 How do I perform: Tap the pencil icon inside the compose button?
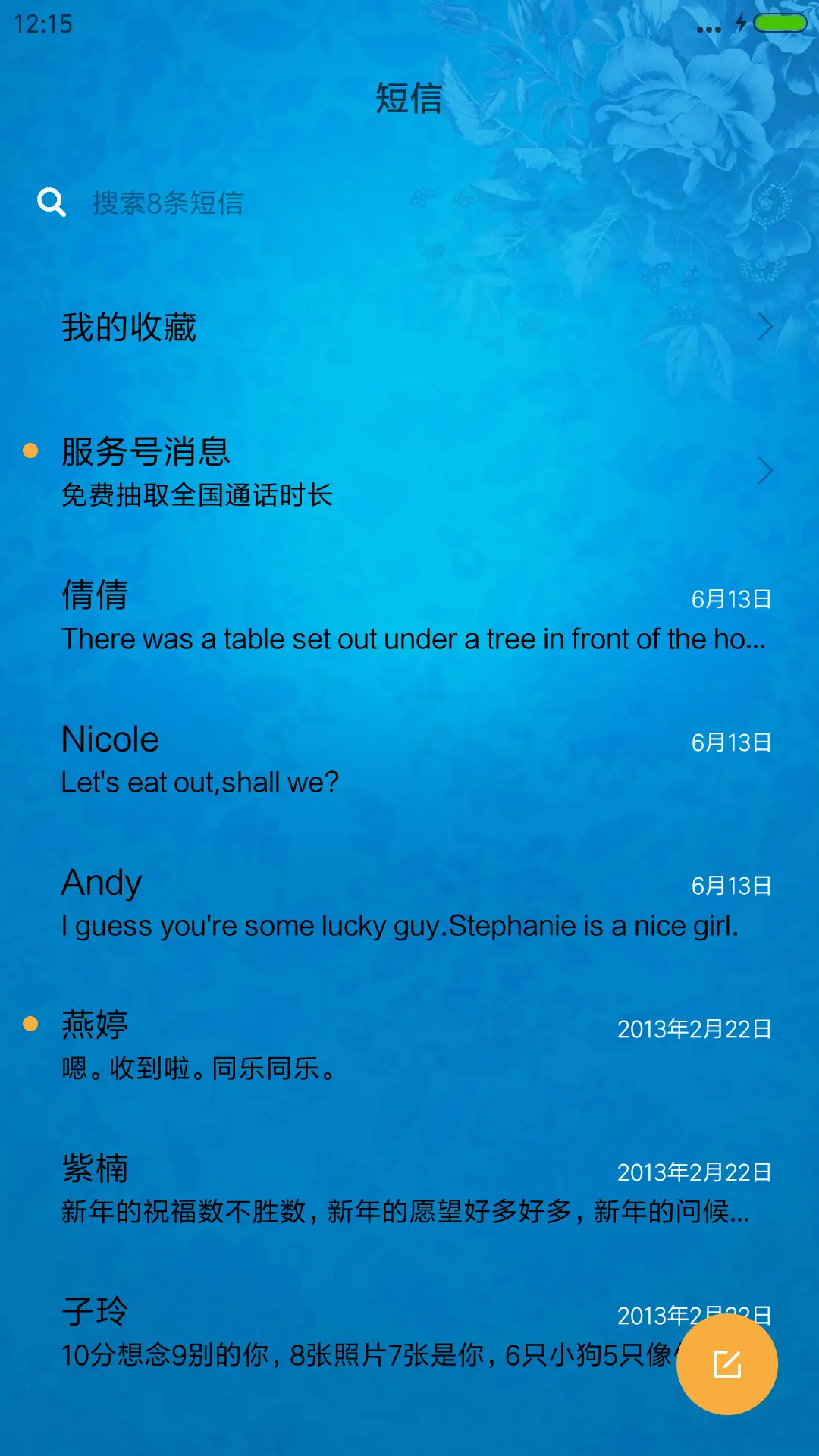click(x=727, y=1363)
